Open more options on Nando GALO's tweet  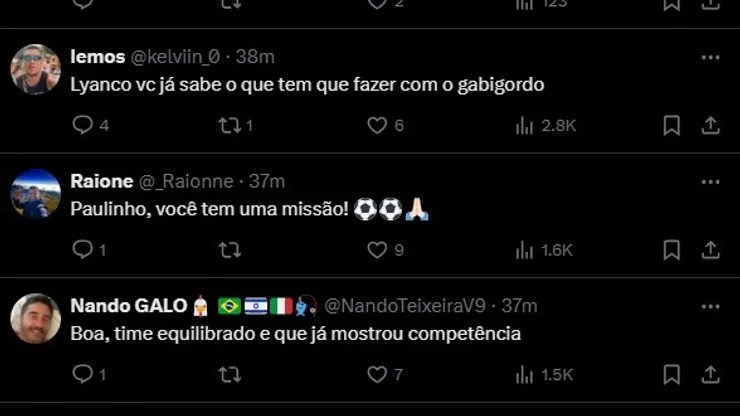pos(710,305)
